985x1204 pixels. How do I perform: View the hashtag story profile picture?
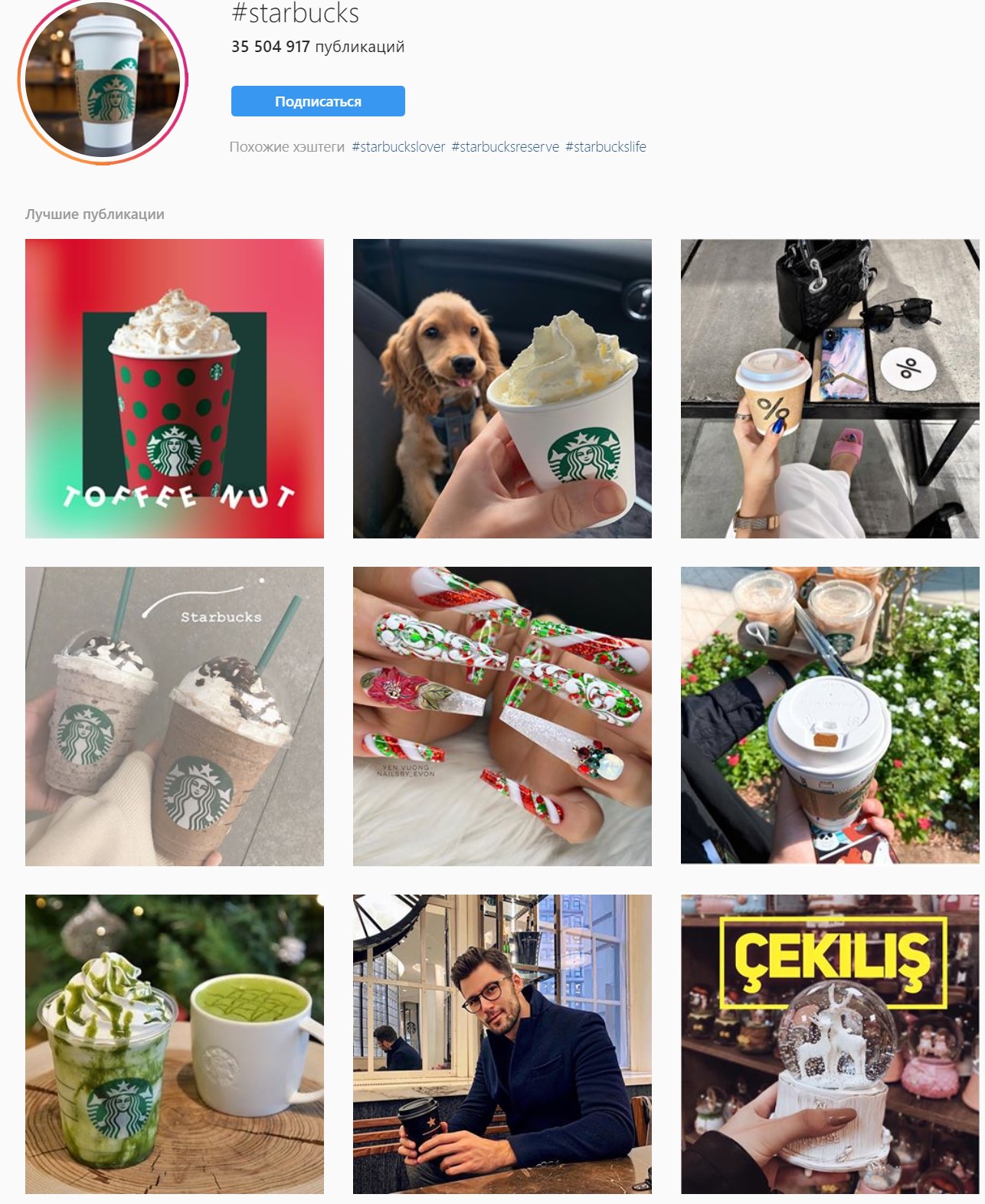103,80
